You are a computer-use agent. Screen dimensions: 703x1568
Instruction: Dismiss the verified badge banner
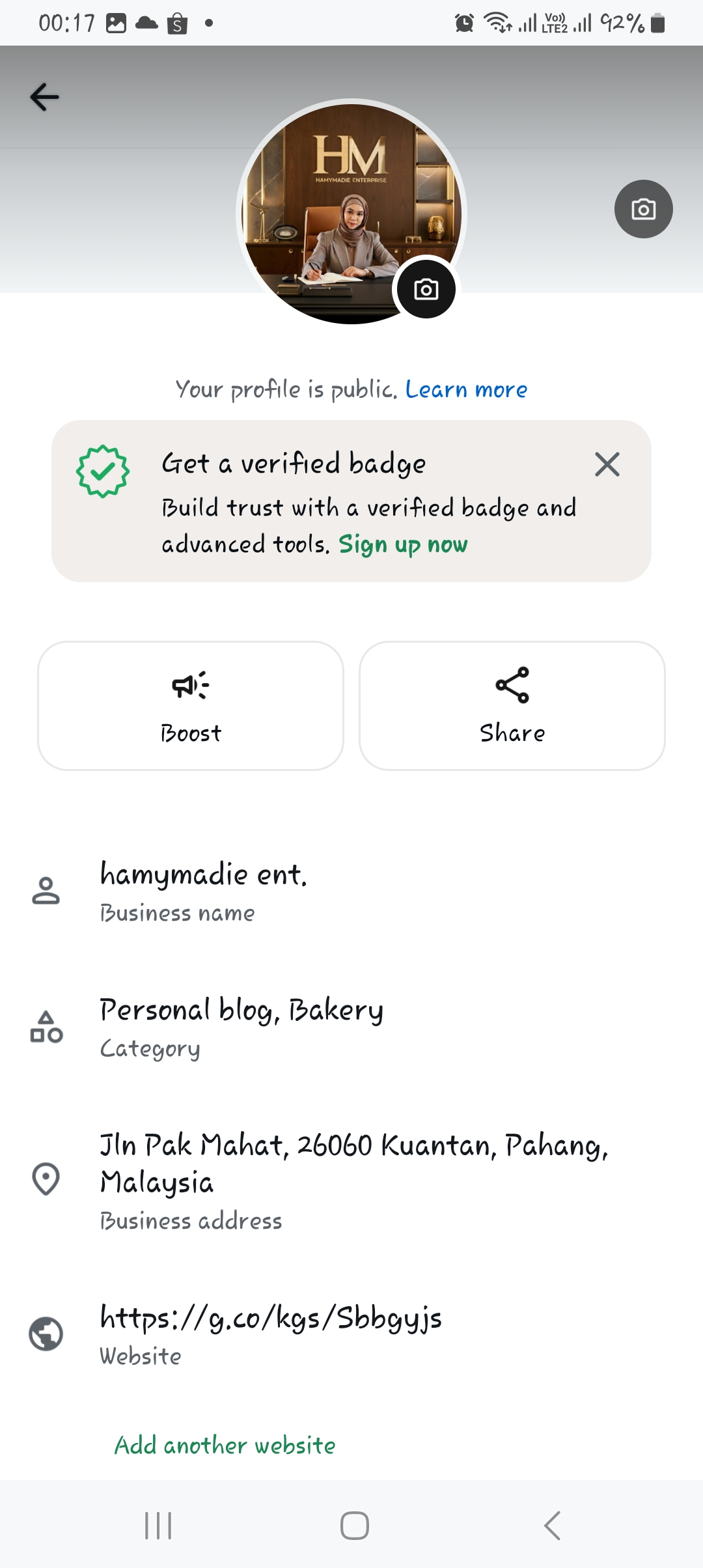(x=607, y=464)
